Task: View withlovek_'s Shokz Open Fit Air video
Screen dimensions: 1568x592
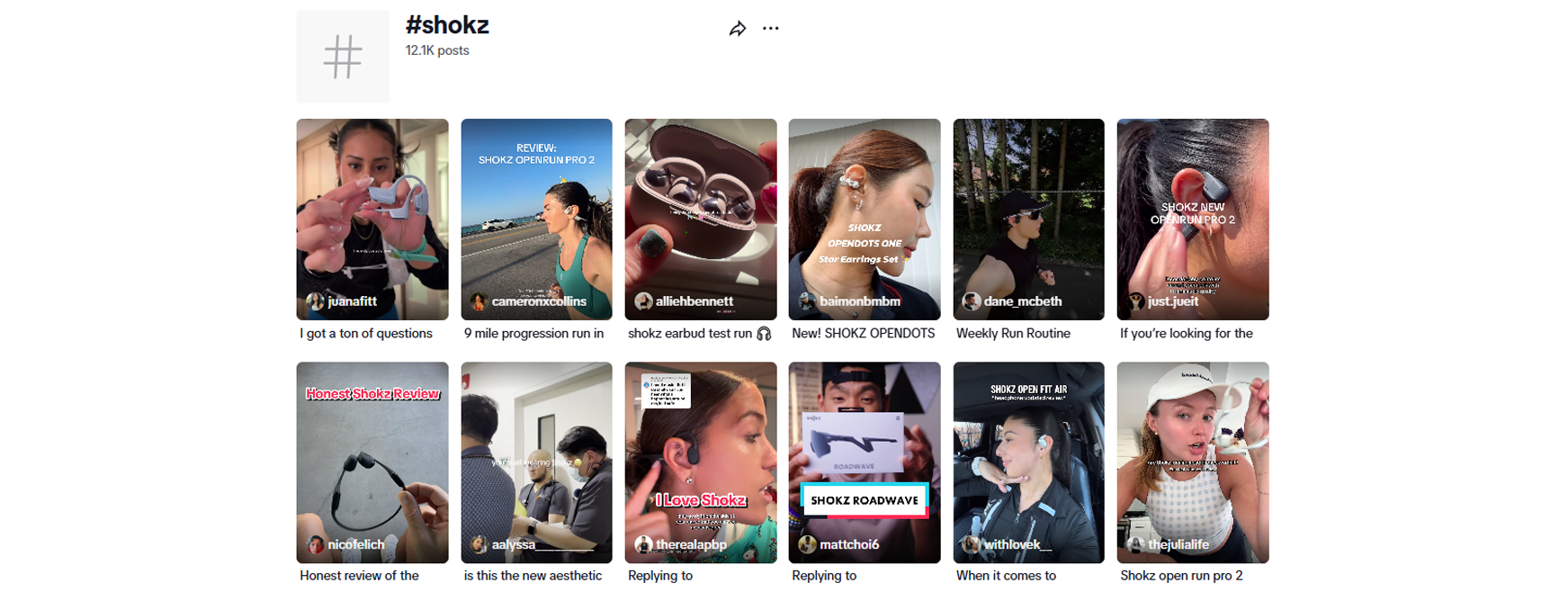Action: (x=1028, y=462)
